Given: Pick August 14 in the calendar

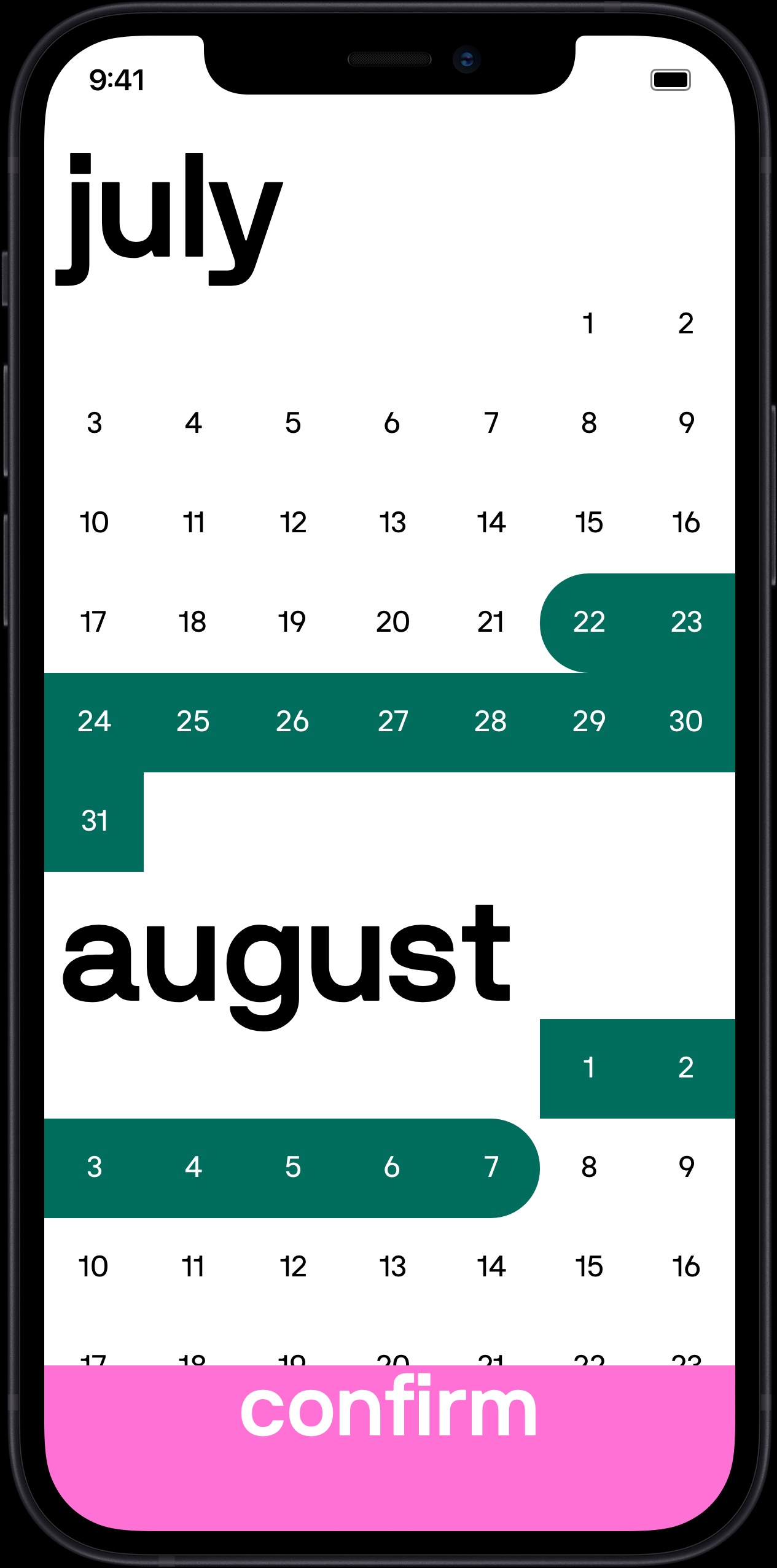Looking at the screenshot, I should (490, 1267).
